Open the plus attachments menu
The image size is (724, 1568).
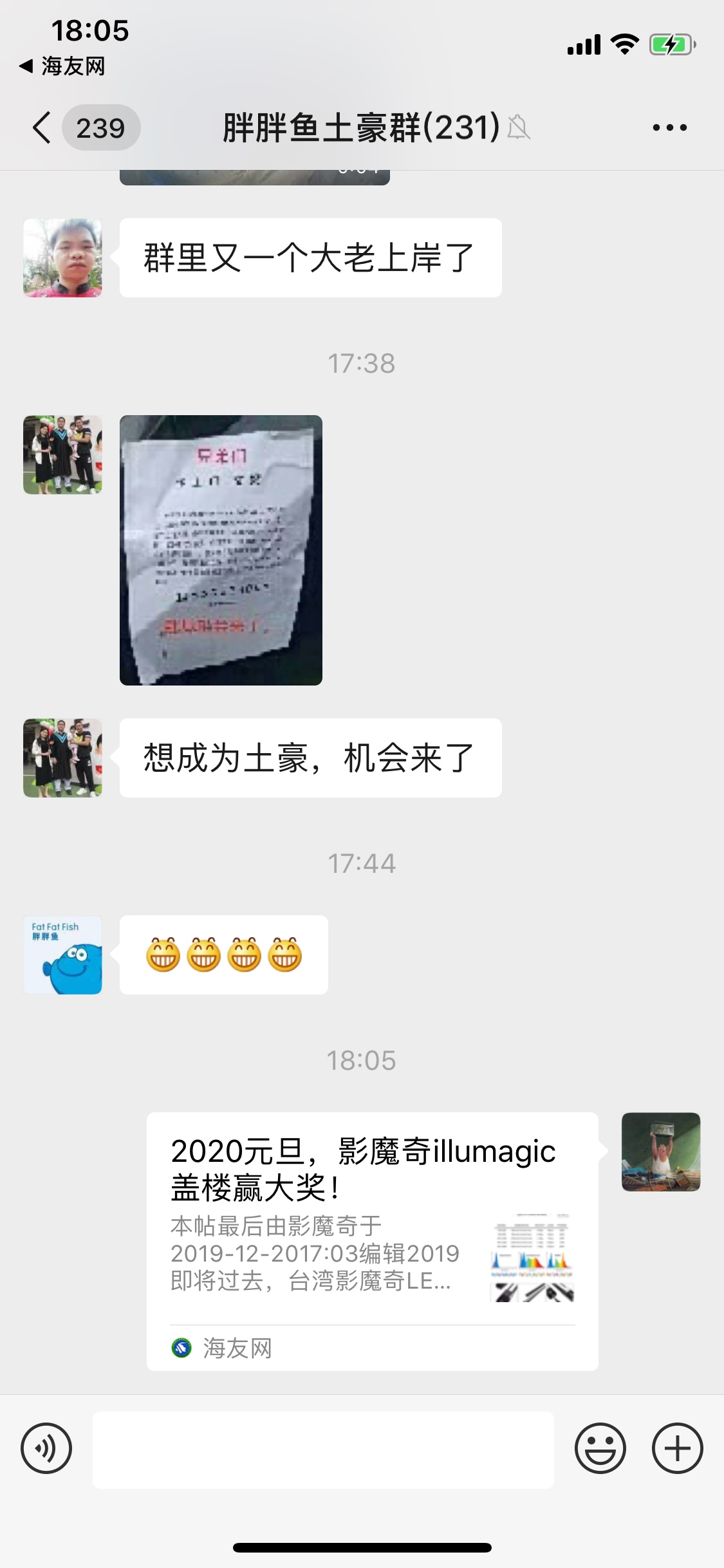click(x=677, y=1449)
